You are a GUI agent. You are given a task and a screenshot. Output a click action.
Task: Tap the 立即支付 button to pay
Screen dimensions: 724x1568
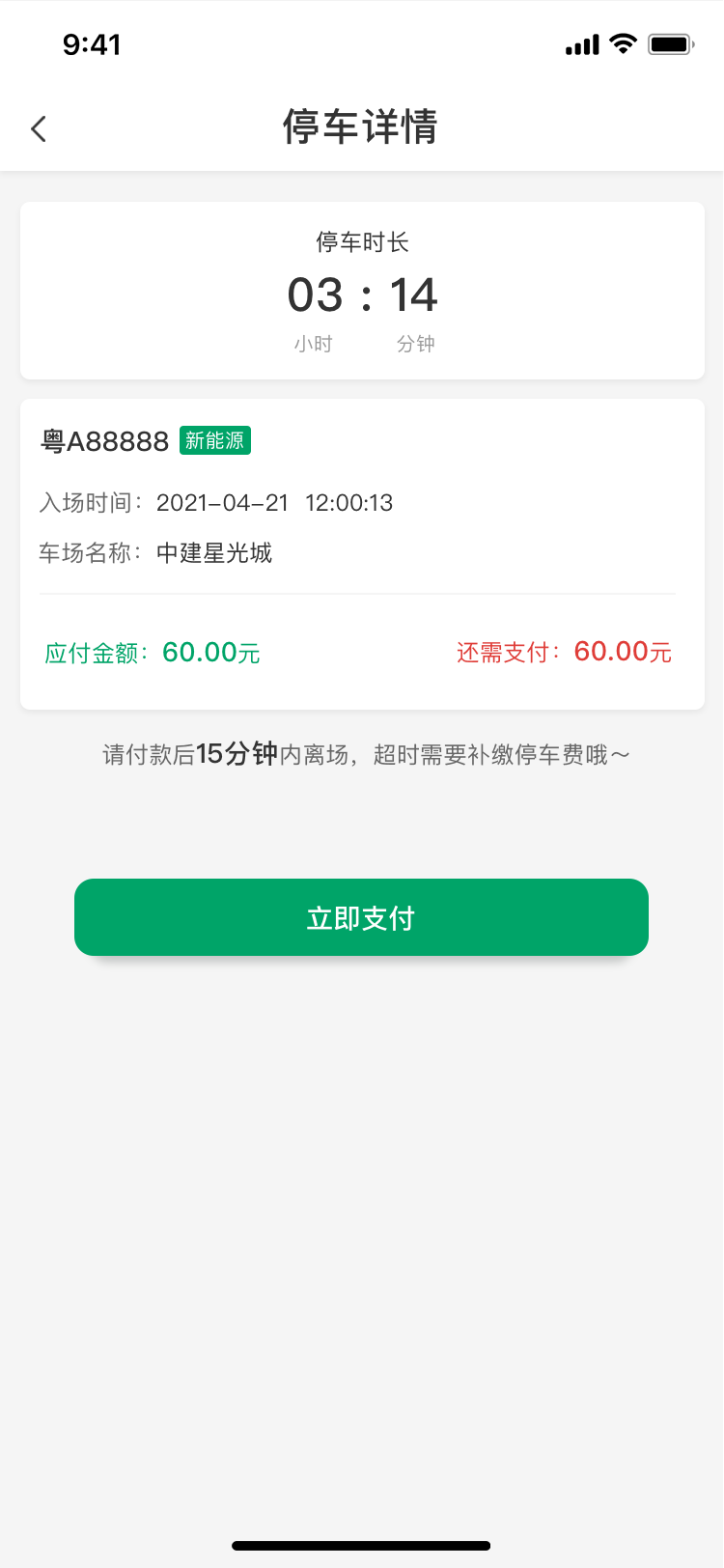click(x=361, y=917)
